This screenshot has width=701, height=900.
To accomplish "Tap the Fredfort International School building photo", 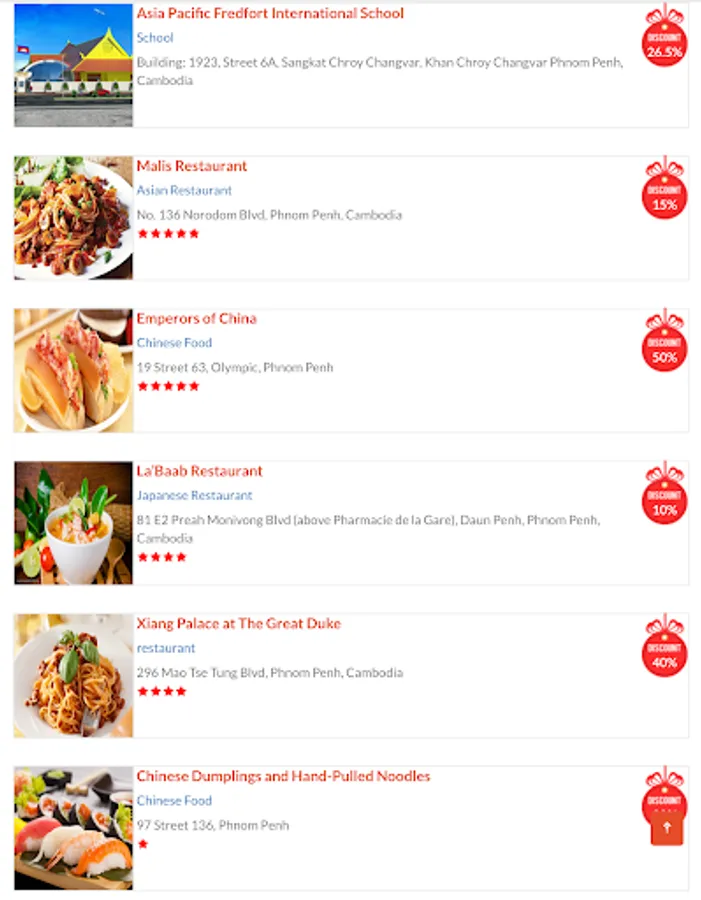I will pyautogui.click(x=73, y=66).
